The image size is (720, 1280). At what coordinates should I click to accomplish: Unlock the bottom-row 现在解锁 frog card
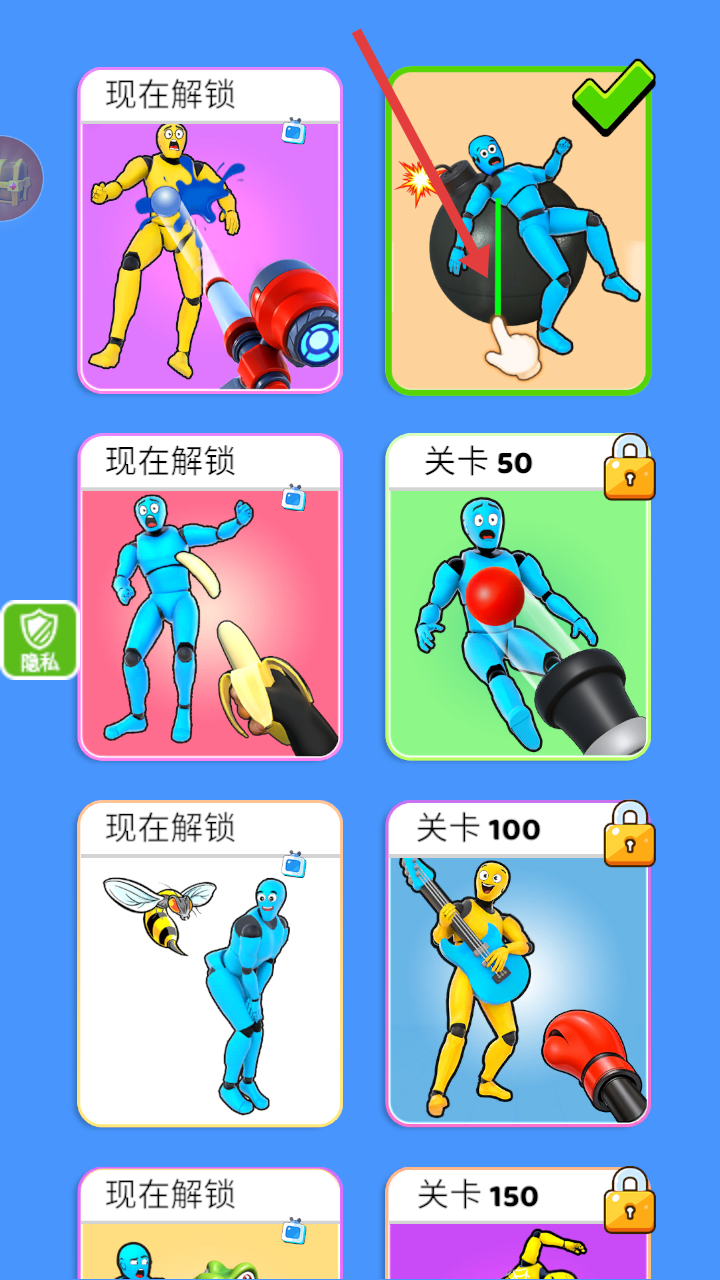pyautogui.click(x=210, y=1225)
